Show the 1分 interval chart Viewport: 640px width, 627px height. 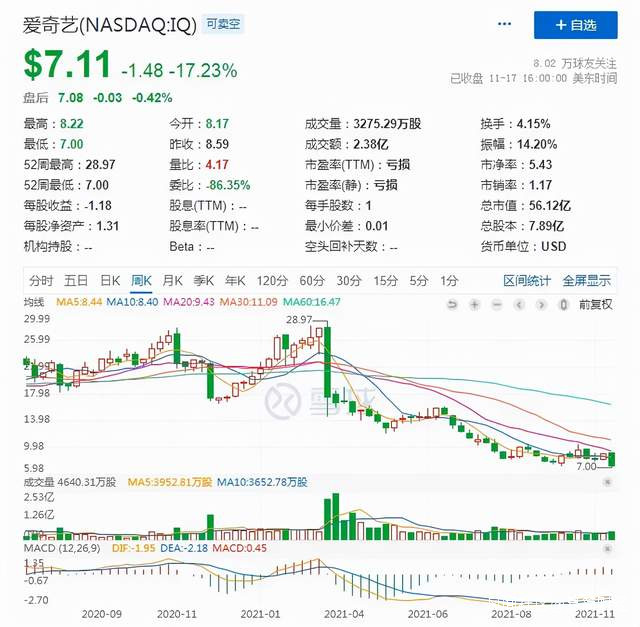tap(449, 281)
